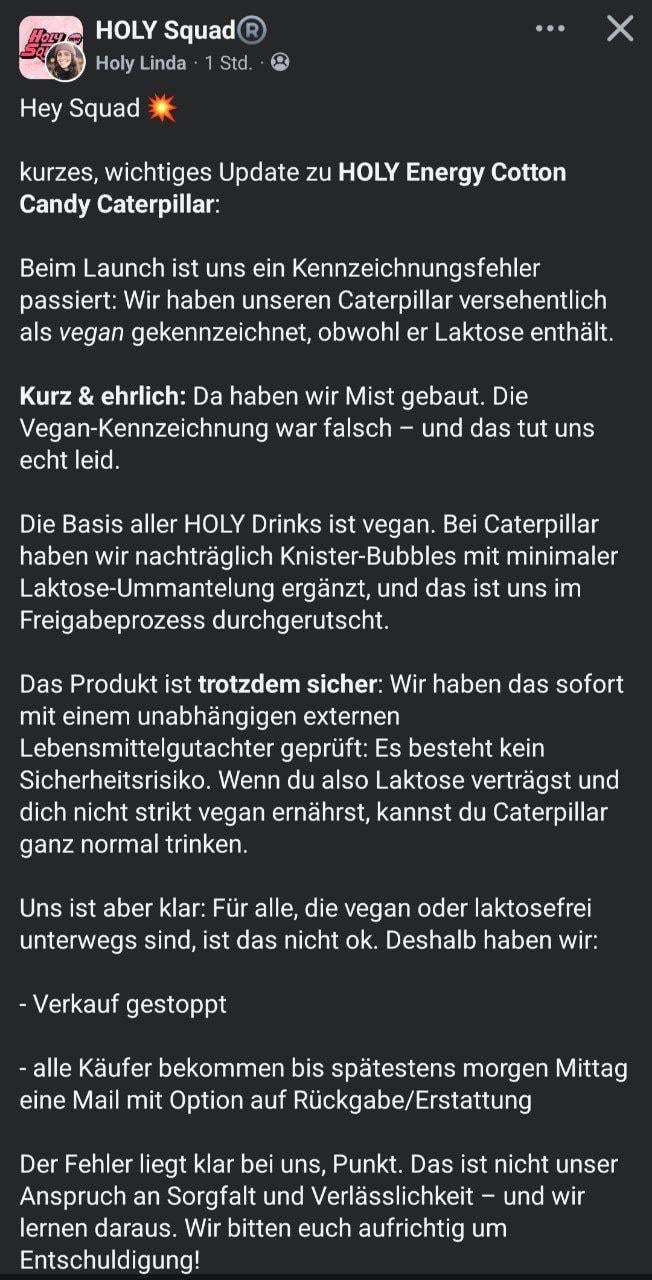This screenshot has height=1280, width=652.
Task: Open the three-dot post options menu
Action: [x=550, y=29]
